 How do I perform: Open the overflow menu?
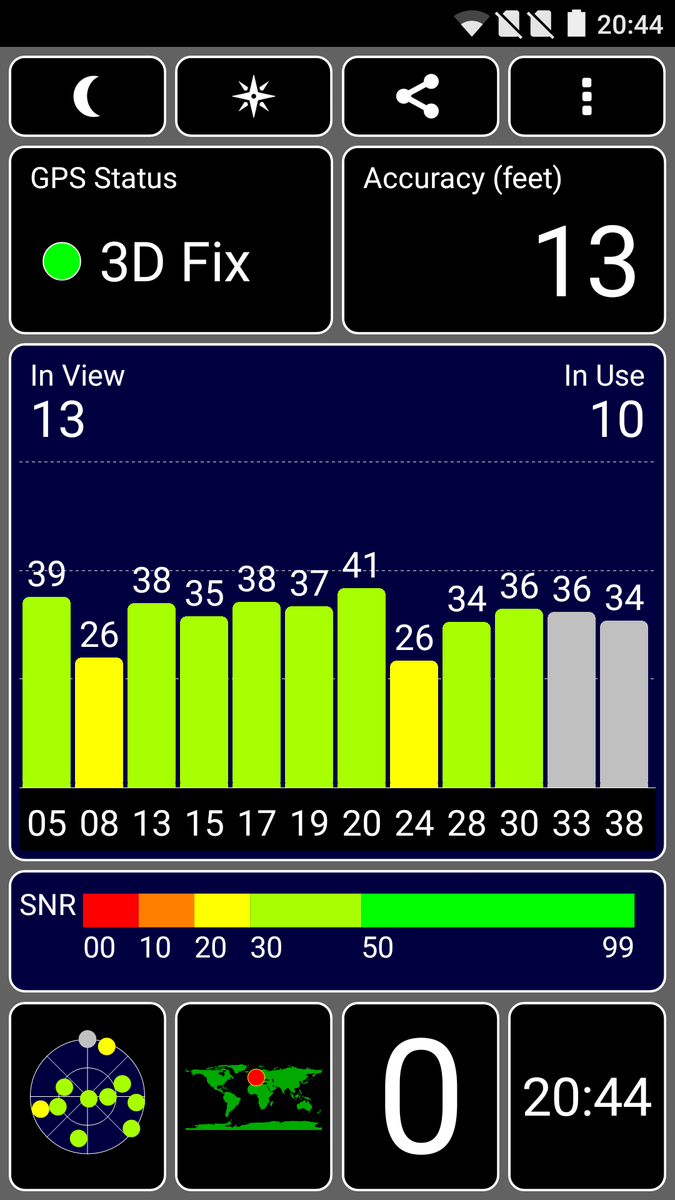587,97
